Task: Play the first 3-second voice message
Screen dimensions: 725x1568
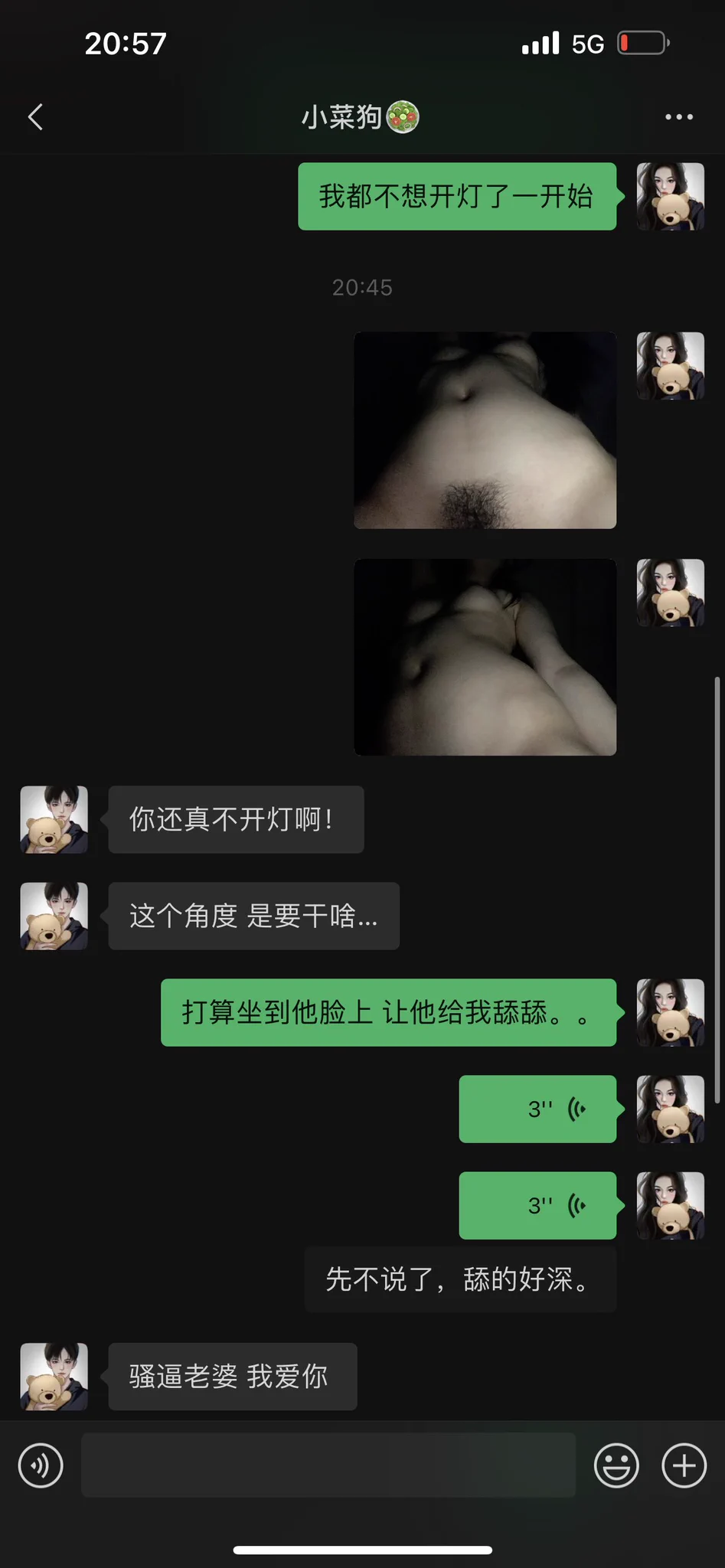Action: (x=537, y=1109)
